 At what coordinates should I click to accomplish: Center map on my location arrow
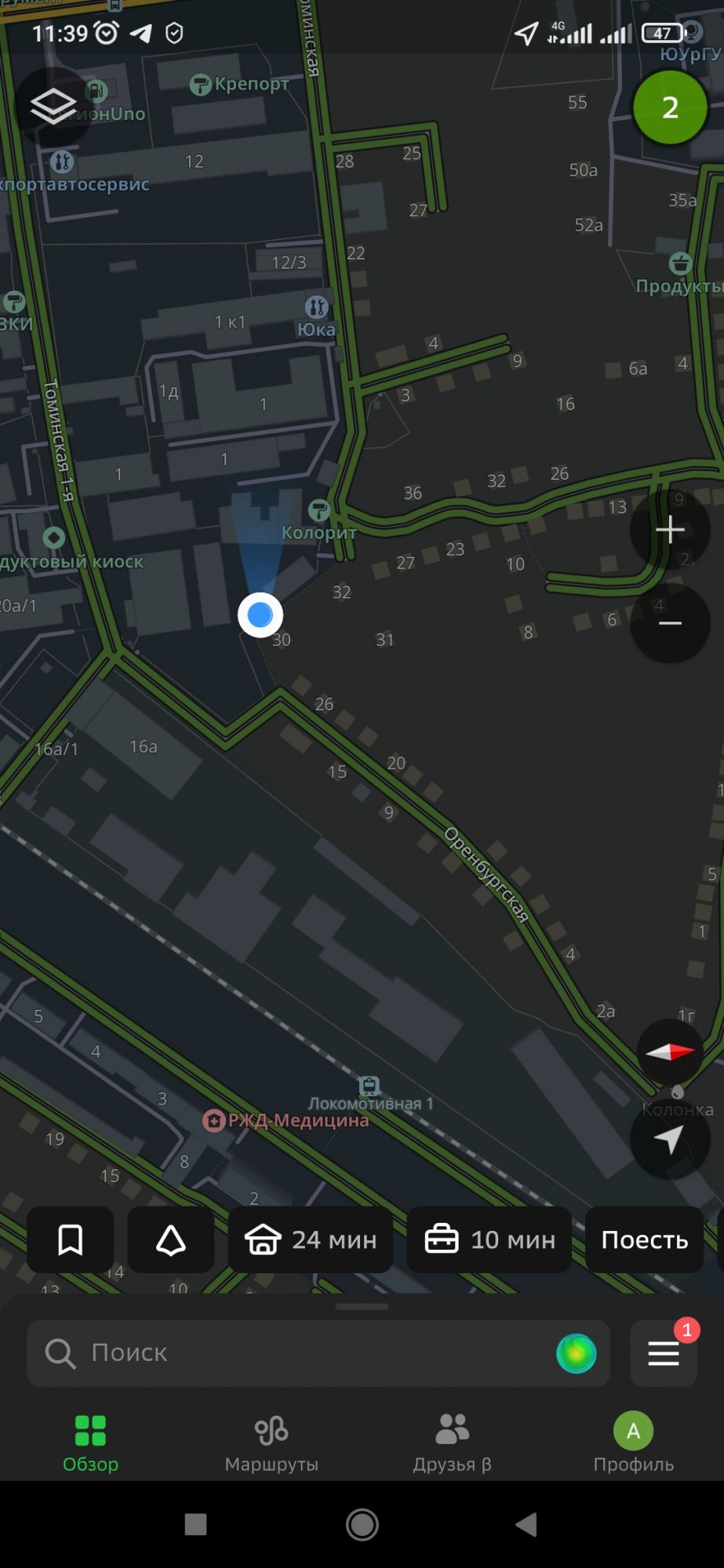670,1139
